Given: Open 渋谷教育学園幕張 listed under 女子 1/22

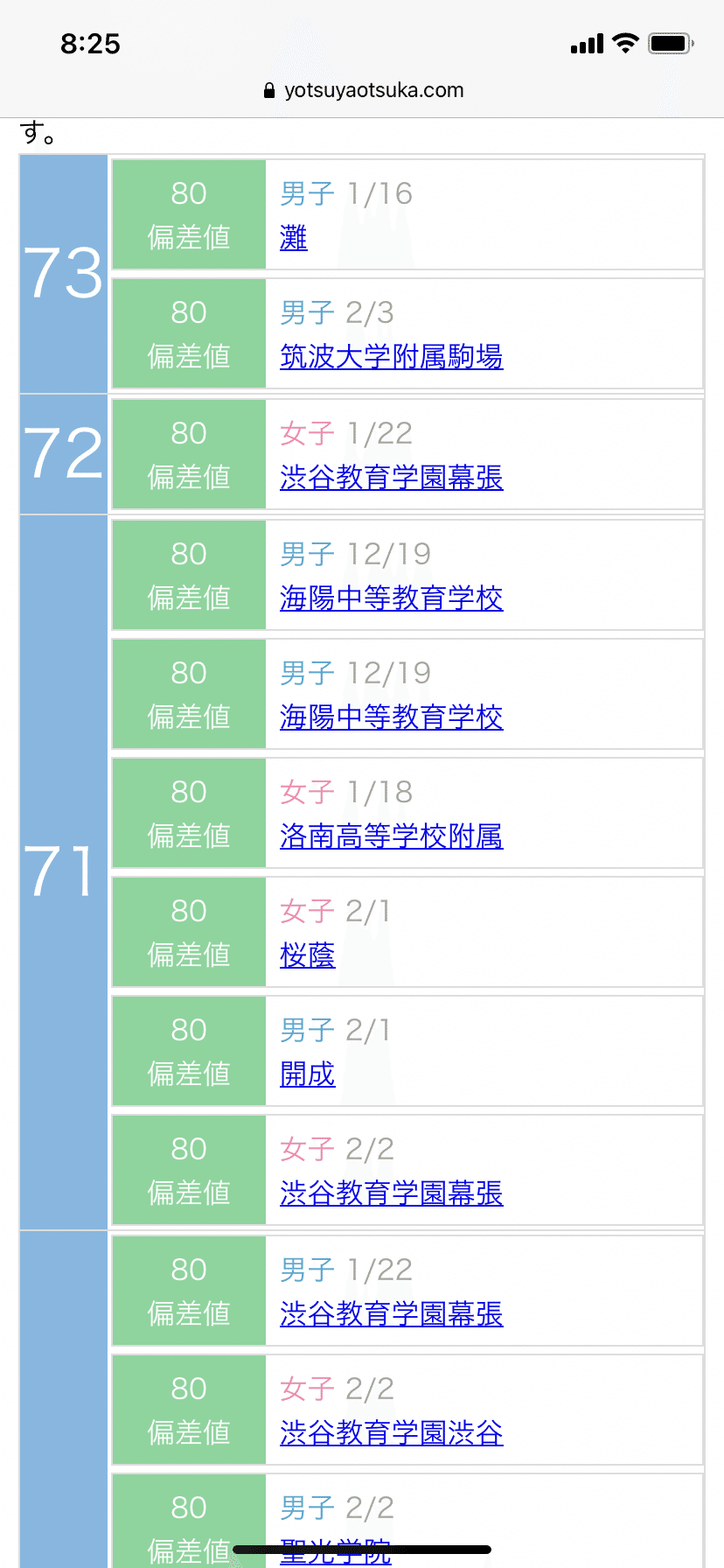Looking at the screenshot, I should click(x=391, y=478).
